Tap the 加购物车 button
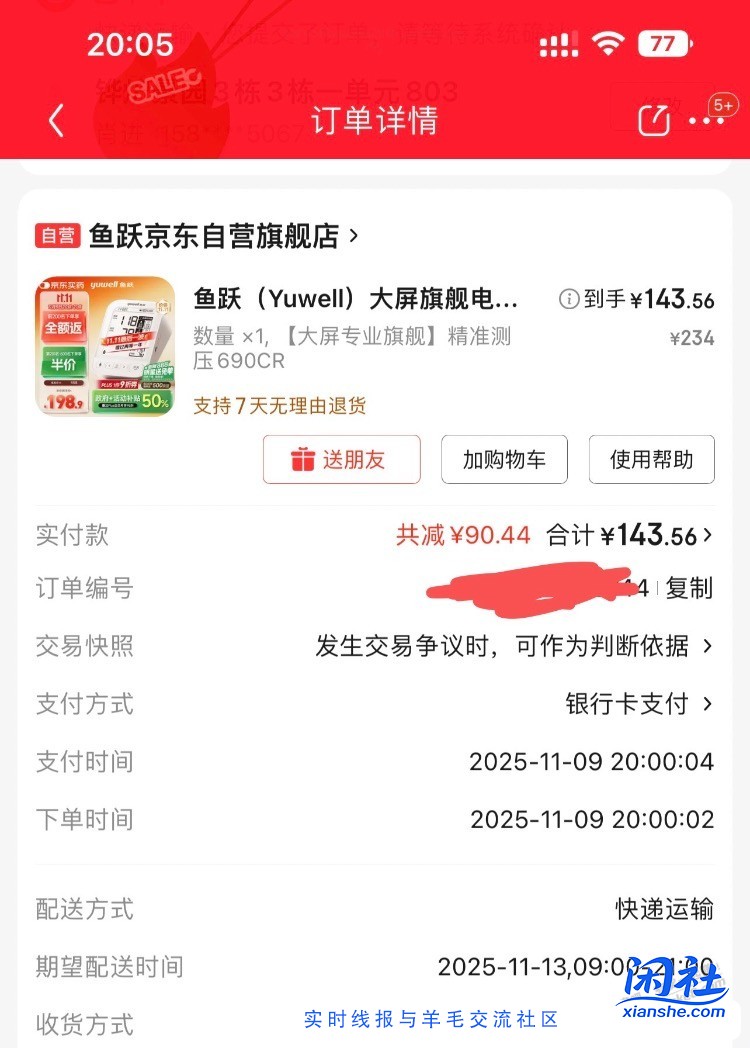The image size is (750, 1048). pos(504,460)
